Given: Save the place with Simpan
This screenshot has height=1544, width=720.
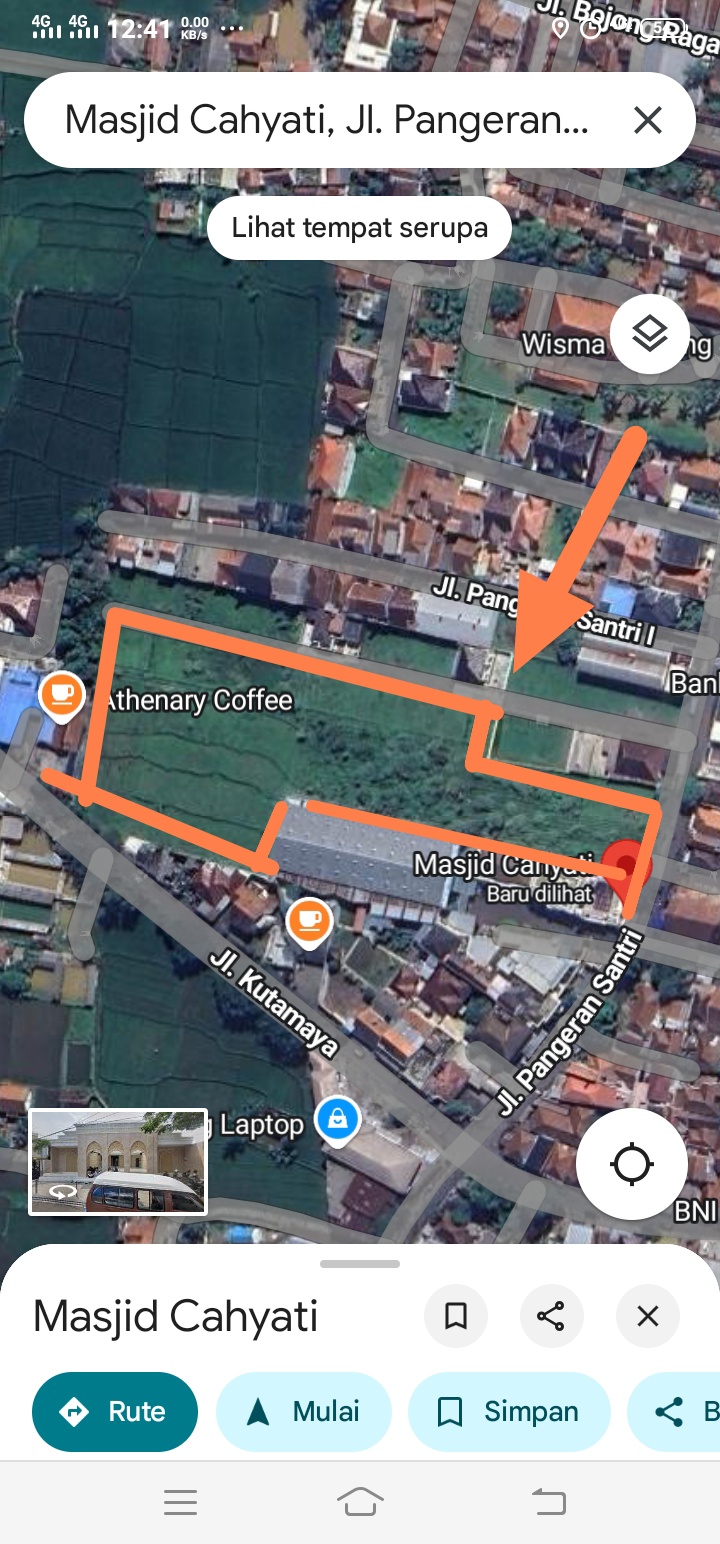Looking at the screenshot, I should (509, 1412).
